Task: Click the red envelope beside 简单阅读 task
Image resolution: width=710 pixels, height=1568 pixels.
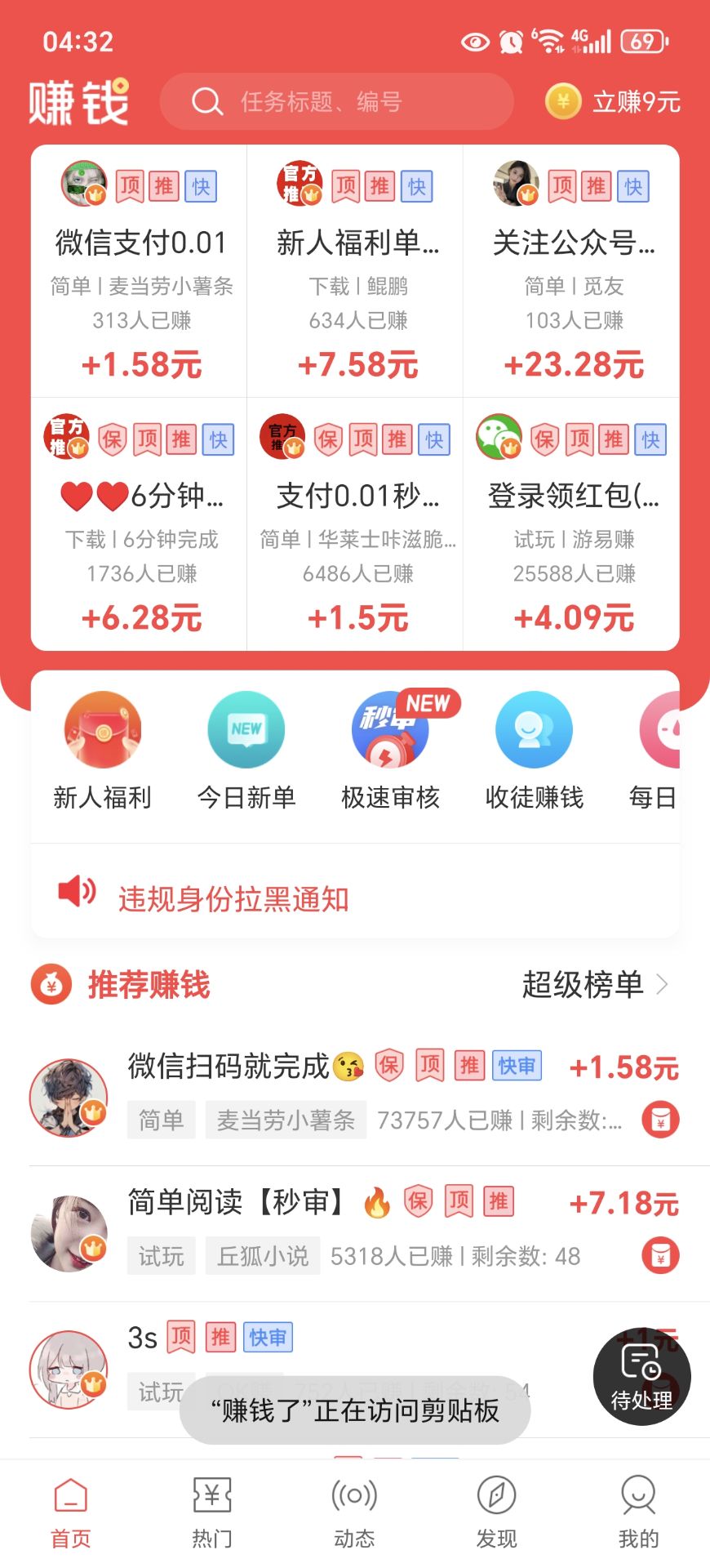Action: (661, 1256)
